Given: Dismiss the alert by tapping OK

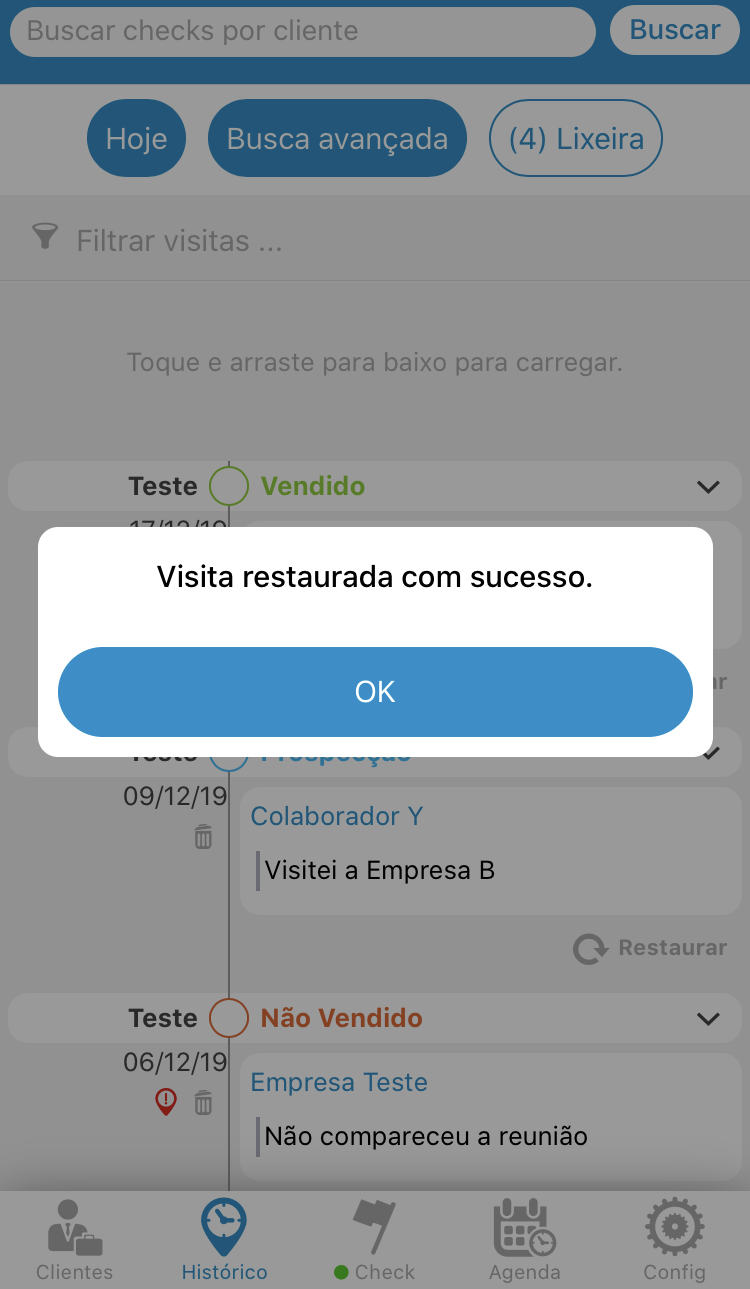Looking at the screenshot, I should (375, 691).
